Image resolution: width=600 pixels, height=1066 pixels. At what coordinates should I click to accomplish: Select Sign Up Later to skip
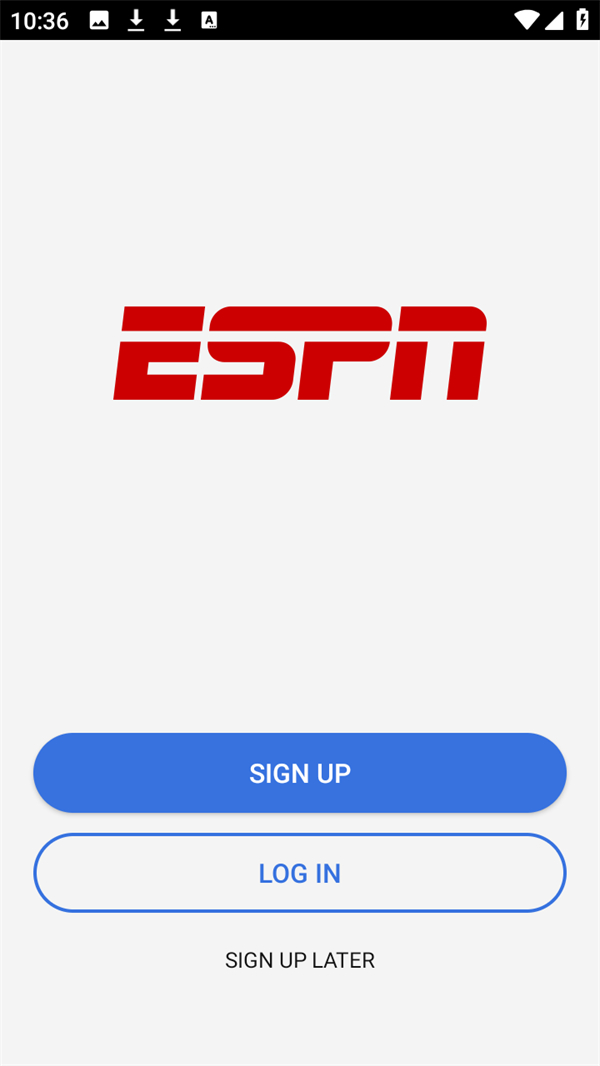pos(300,960)
